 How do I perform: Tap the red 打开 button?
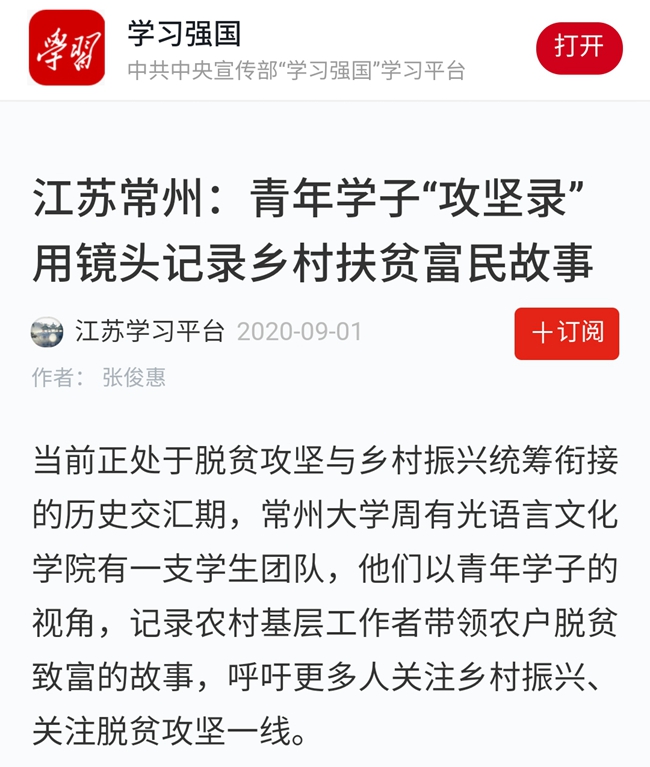click(579, 47)
